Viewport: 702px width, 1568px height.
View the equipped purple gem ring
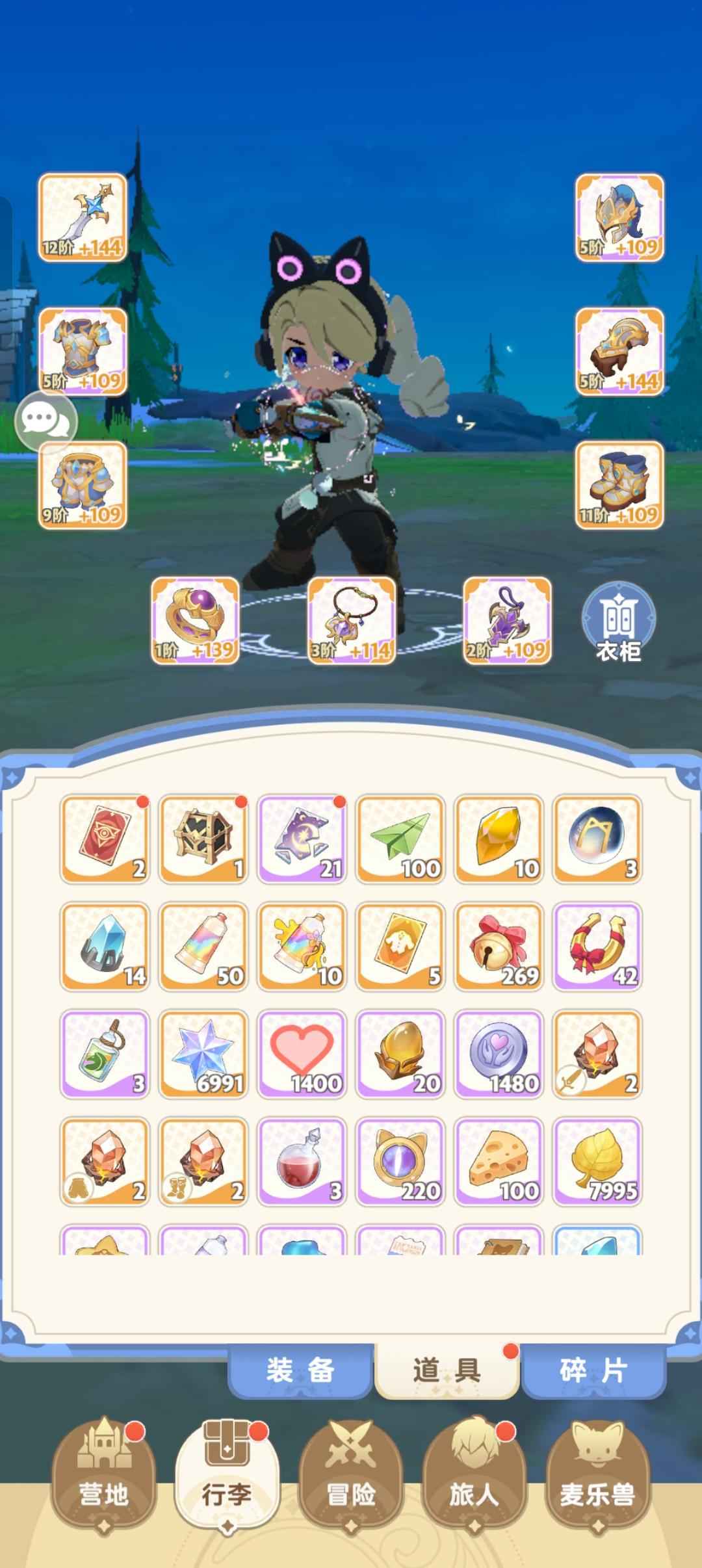[195, 621]
